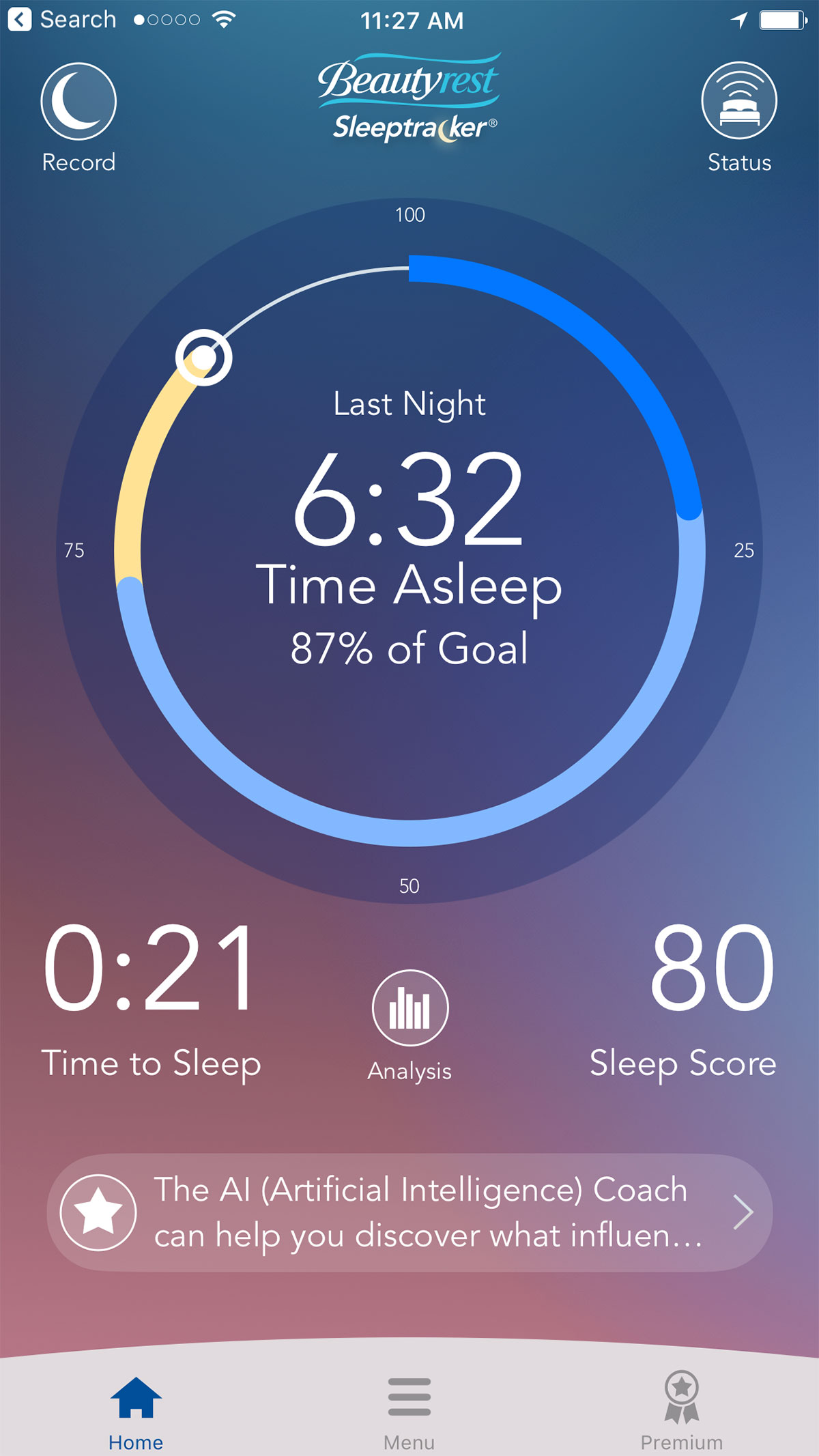Open the AI Coach banner
This screenshot has width=819, height=1456.
tap(409, 1212)
